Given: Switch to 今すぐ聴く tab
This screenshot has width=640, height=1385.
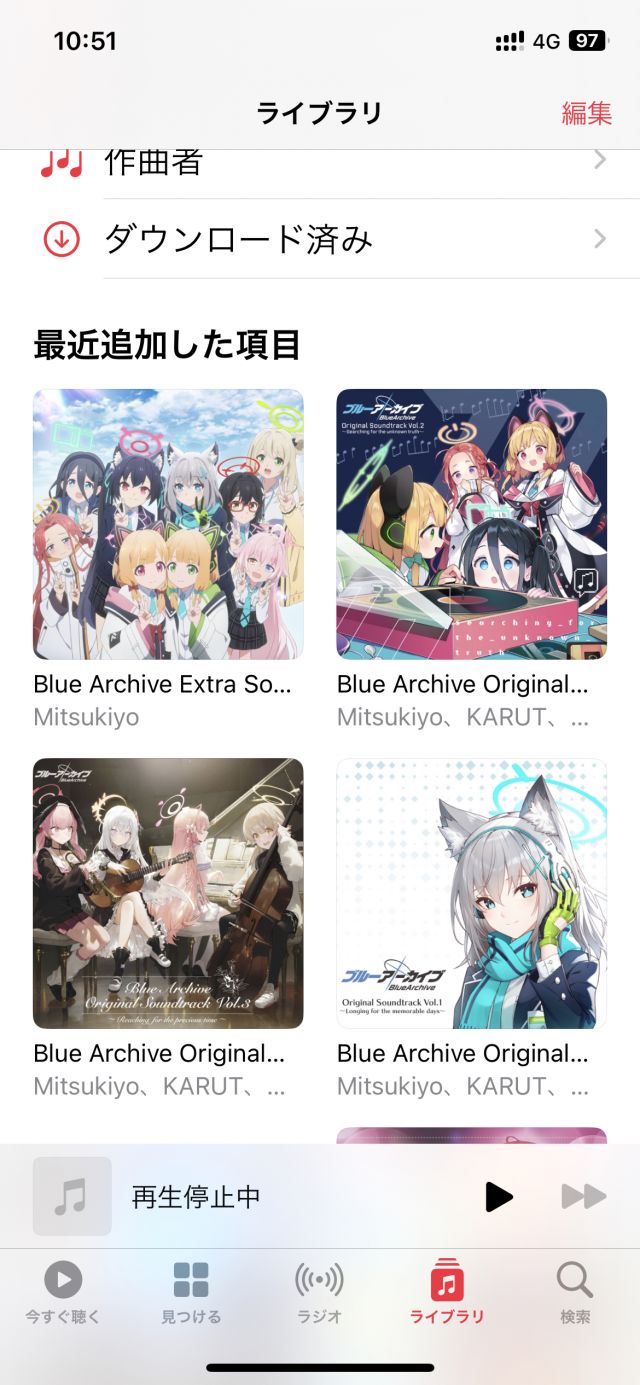Looking at the screenshot, I should tap(63, 1291).
